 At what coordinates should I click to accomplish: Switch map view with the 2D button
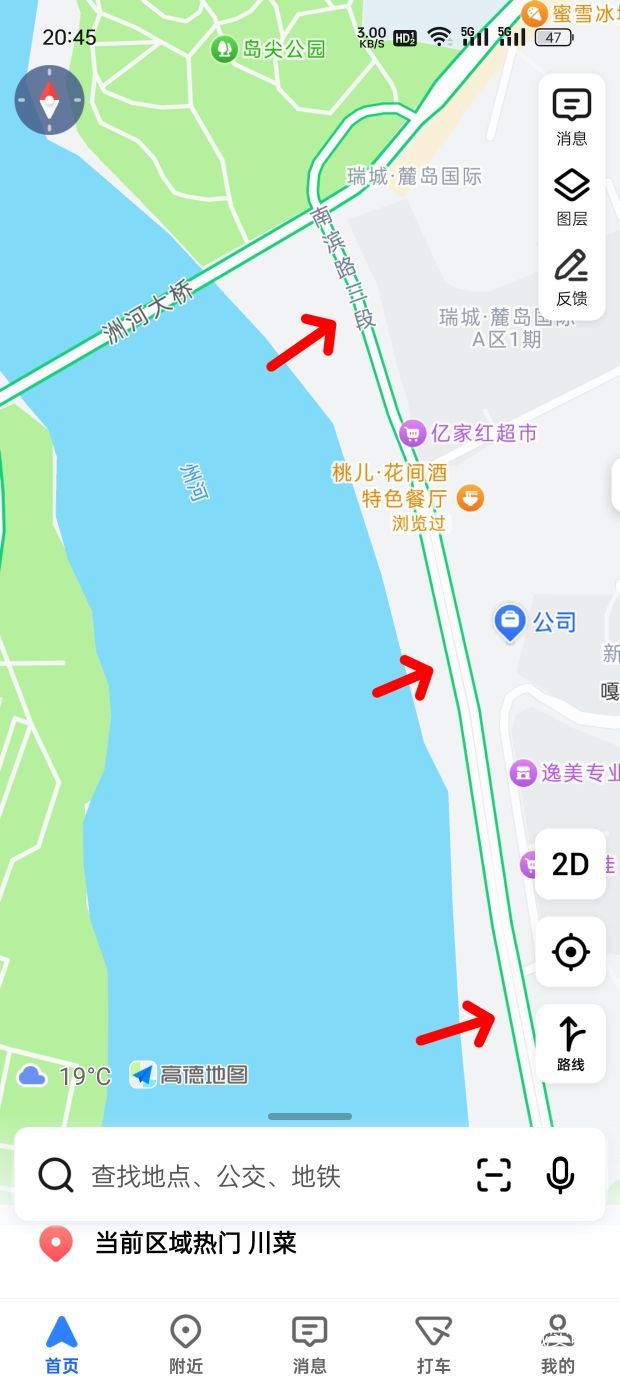(570, 864)
